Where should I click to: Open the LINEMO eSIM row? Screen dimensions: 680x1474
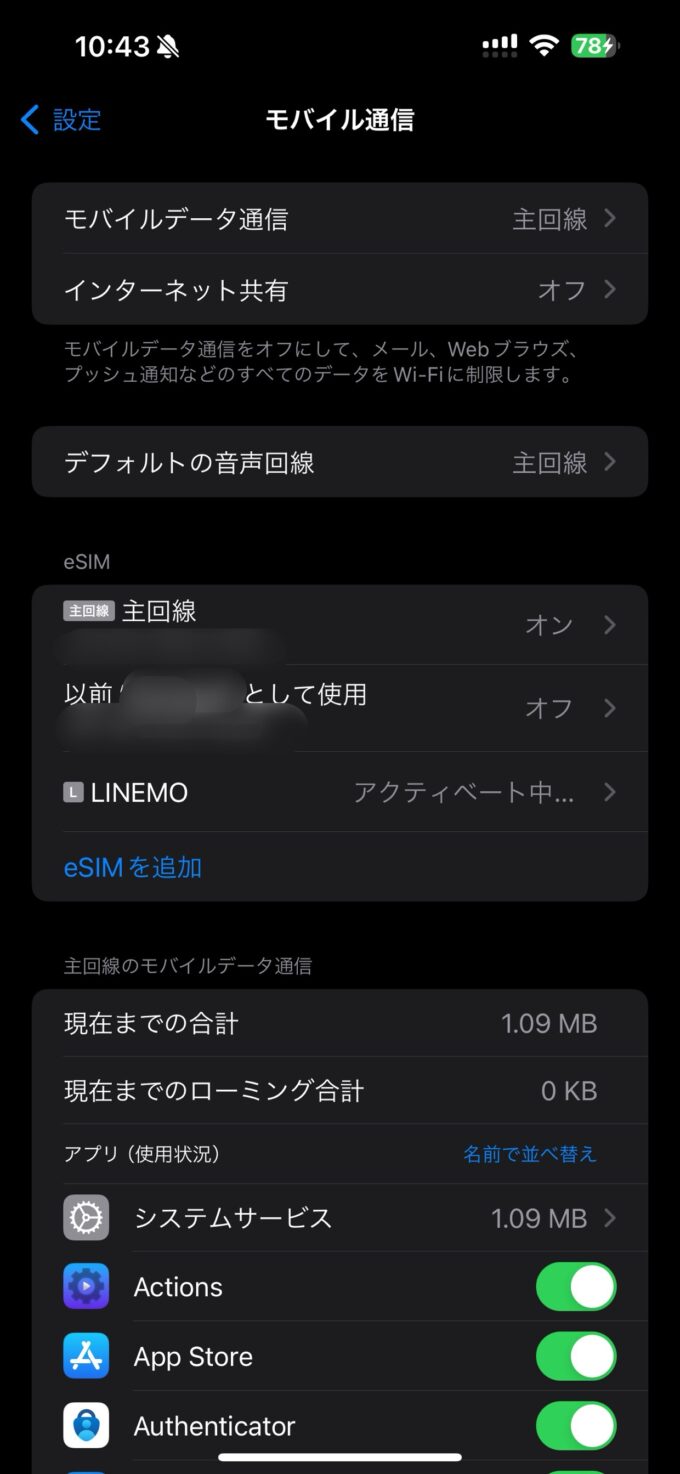[340, 792]
